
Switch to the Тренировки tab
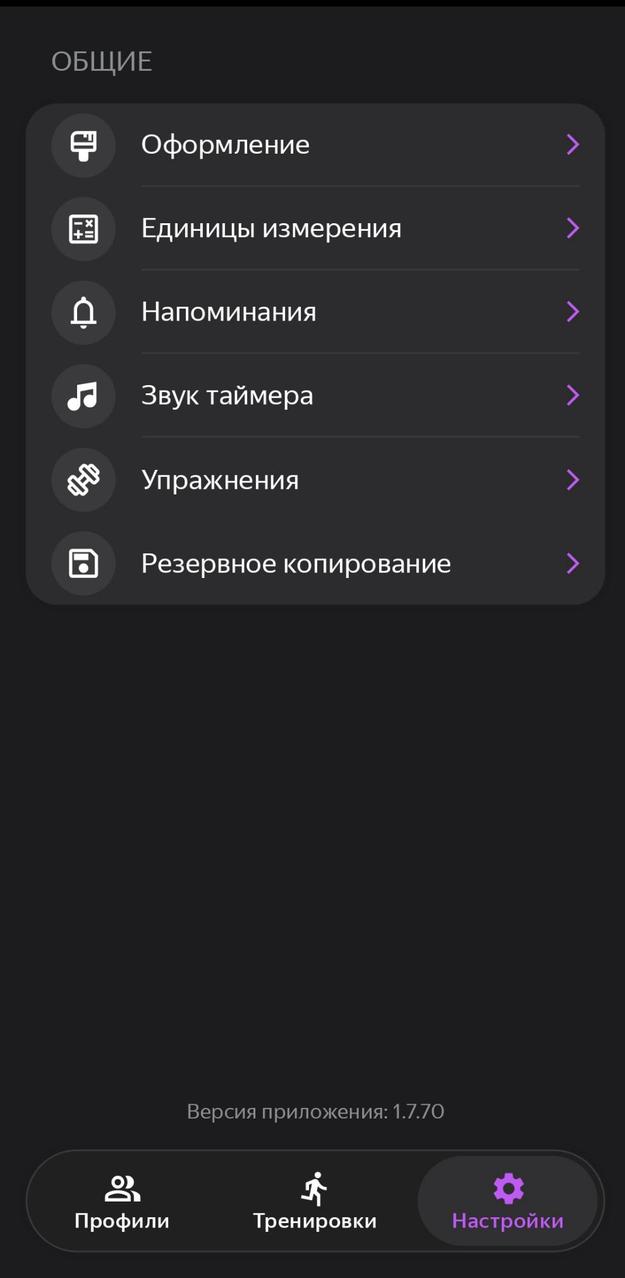tap(314, 1202)
